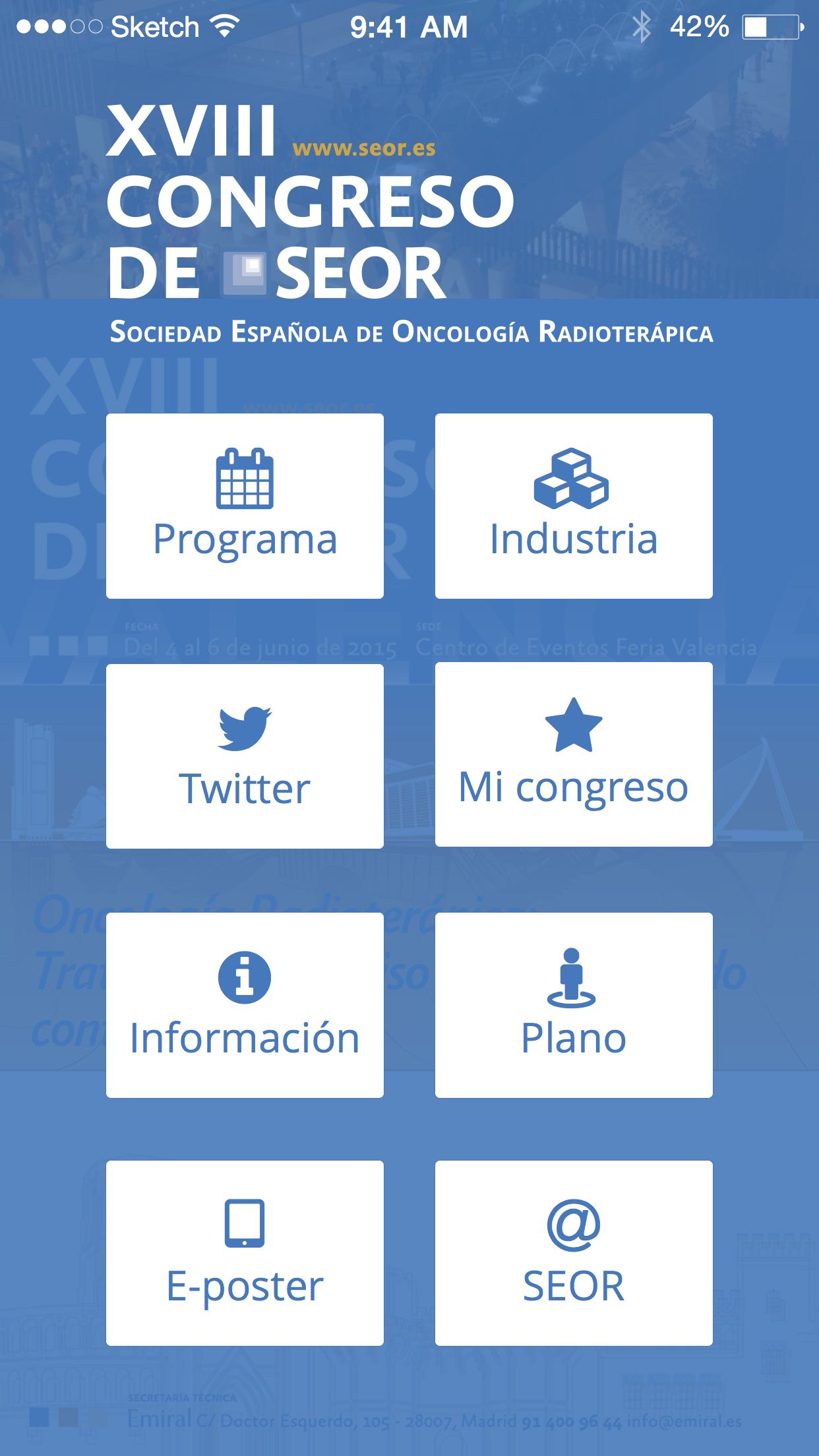This screenshot has width=819, height=1456.
Task: View the congress Twitter feed
Action: point(245,756)
